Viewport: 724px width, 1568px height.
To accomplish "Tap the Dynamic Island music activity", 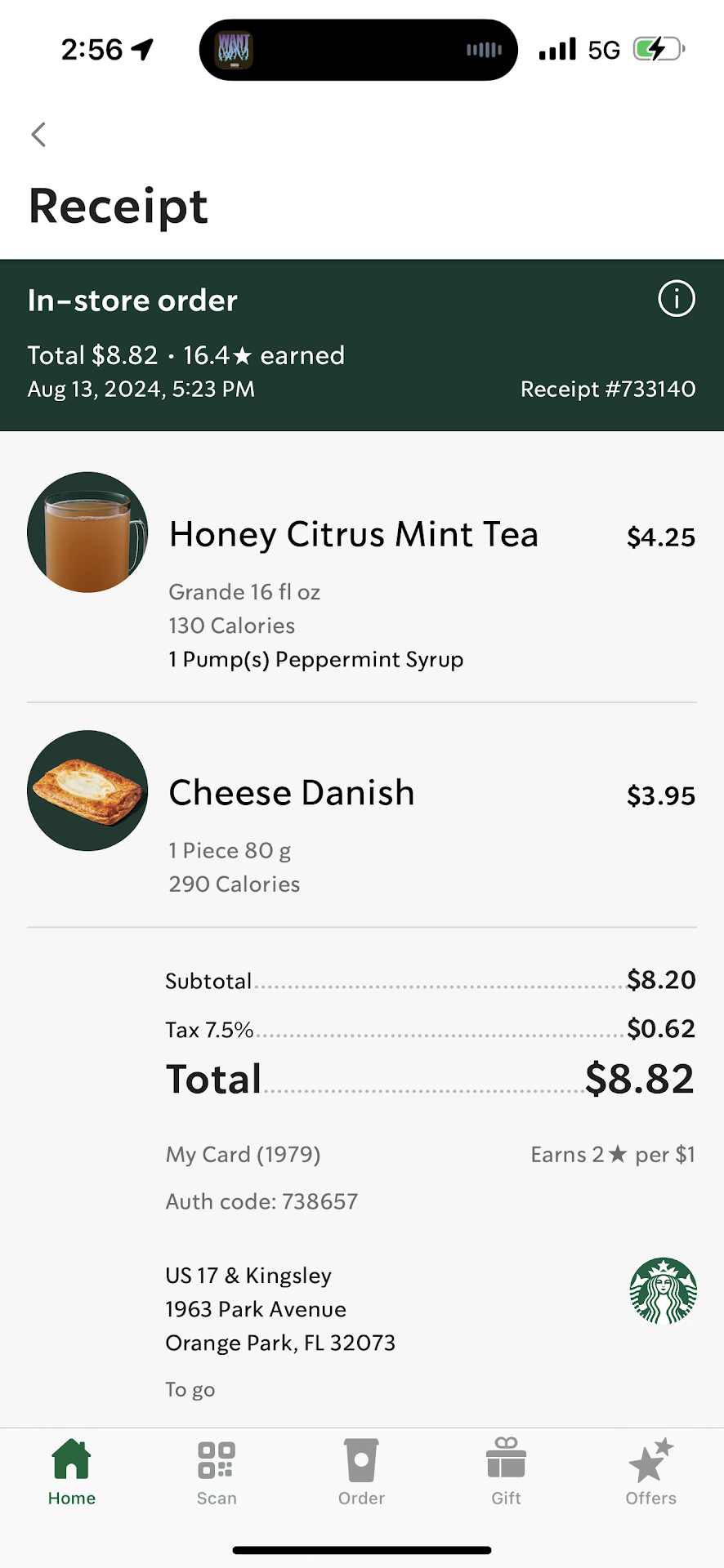I will click(358, 50).
